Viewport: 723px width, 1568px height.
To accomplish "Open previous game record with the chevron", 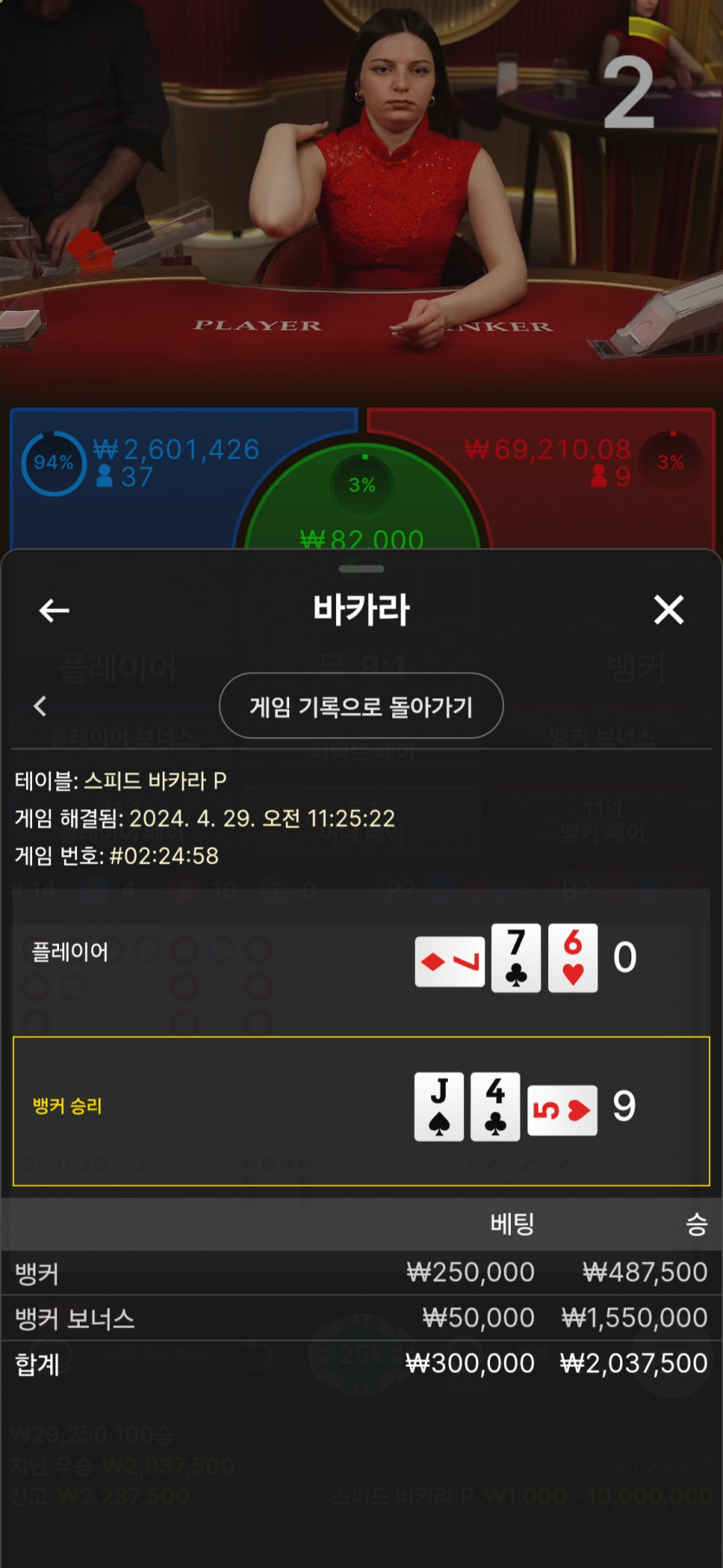I will pos(40,706).
